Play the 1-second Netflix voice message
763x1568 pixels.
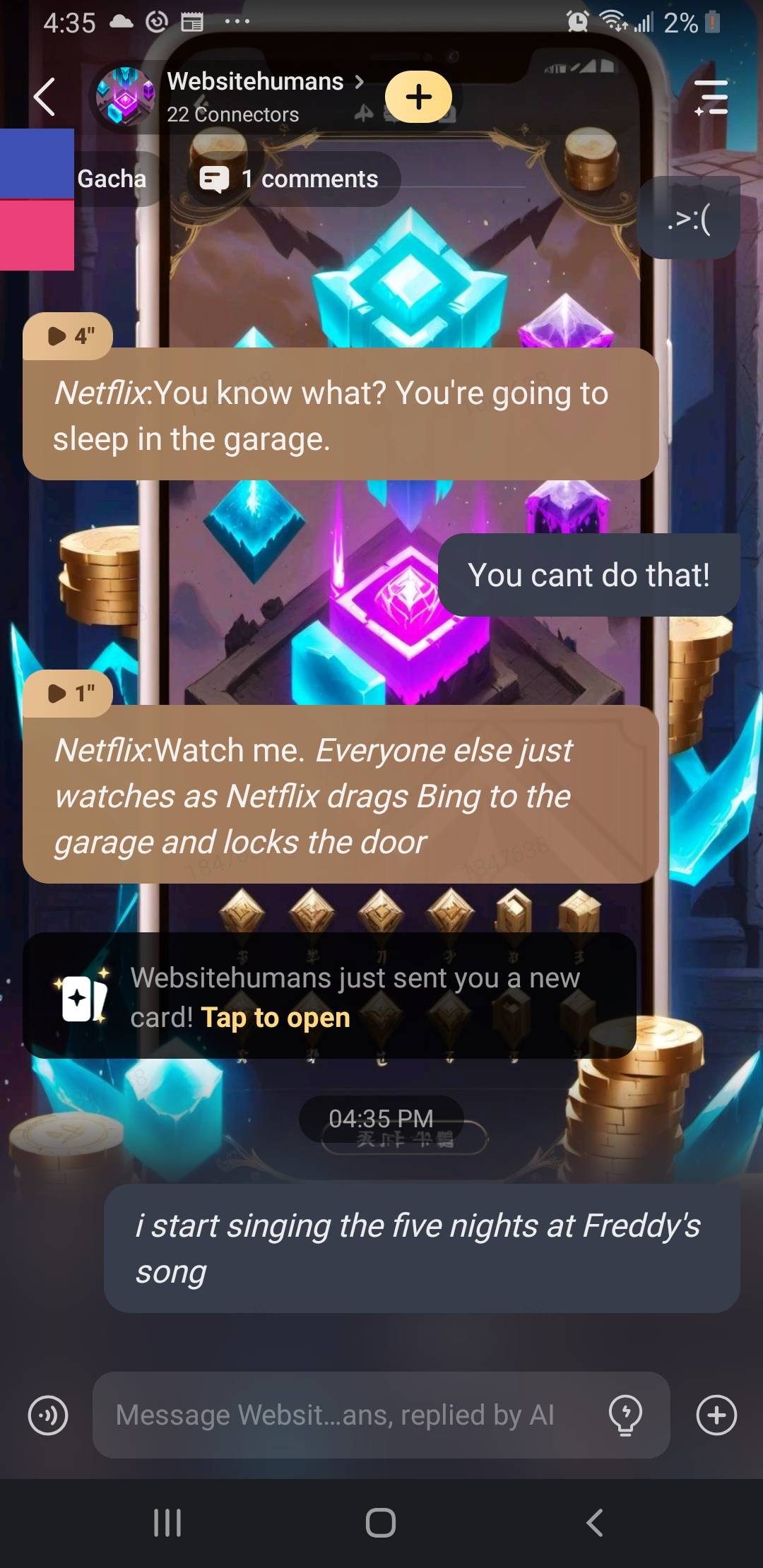(68, 694)
